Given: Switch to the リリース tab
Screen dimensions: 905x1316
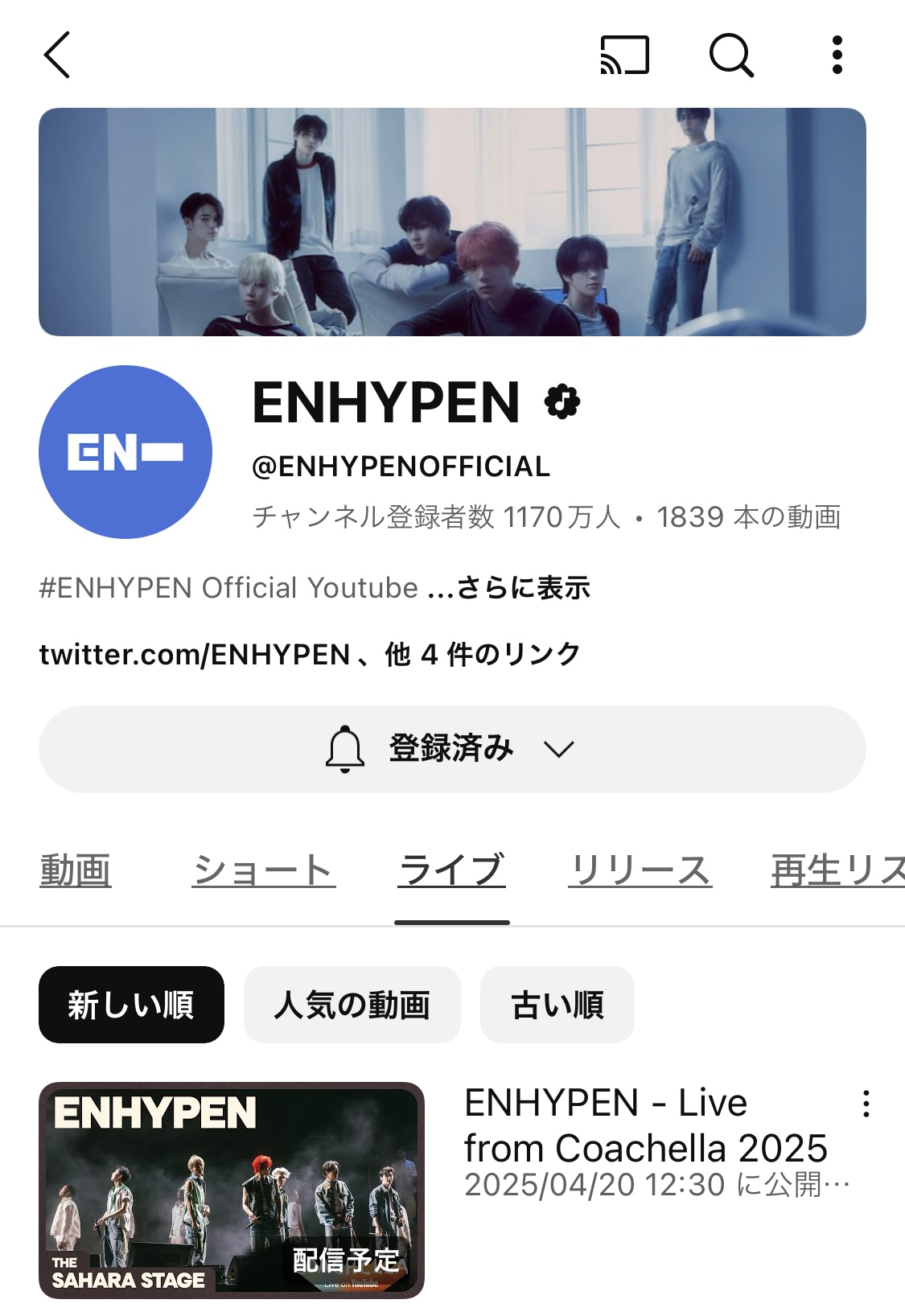Looking at the screenshot, I should (x=640, y=870).
